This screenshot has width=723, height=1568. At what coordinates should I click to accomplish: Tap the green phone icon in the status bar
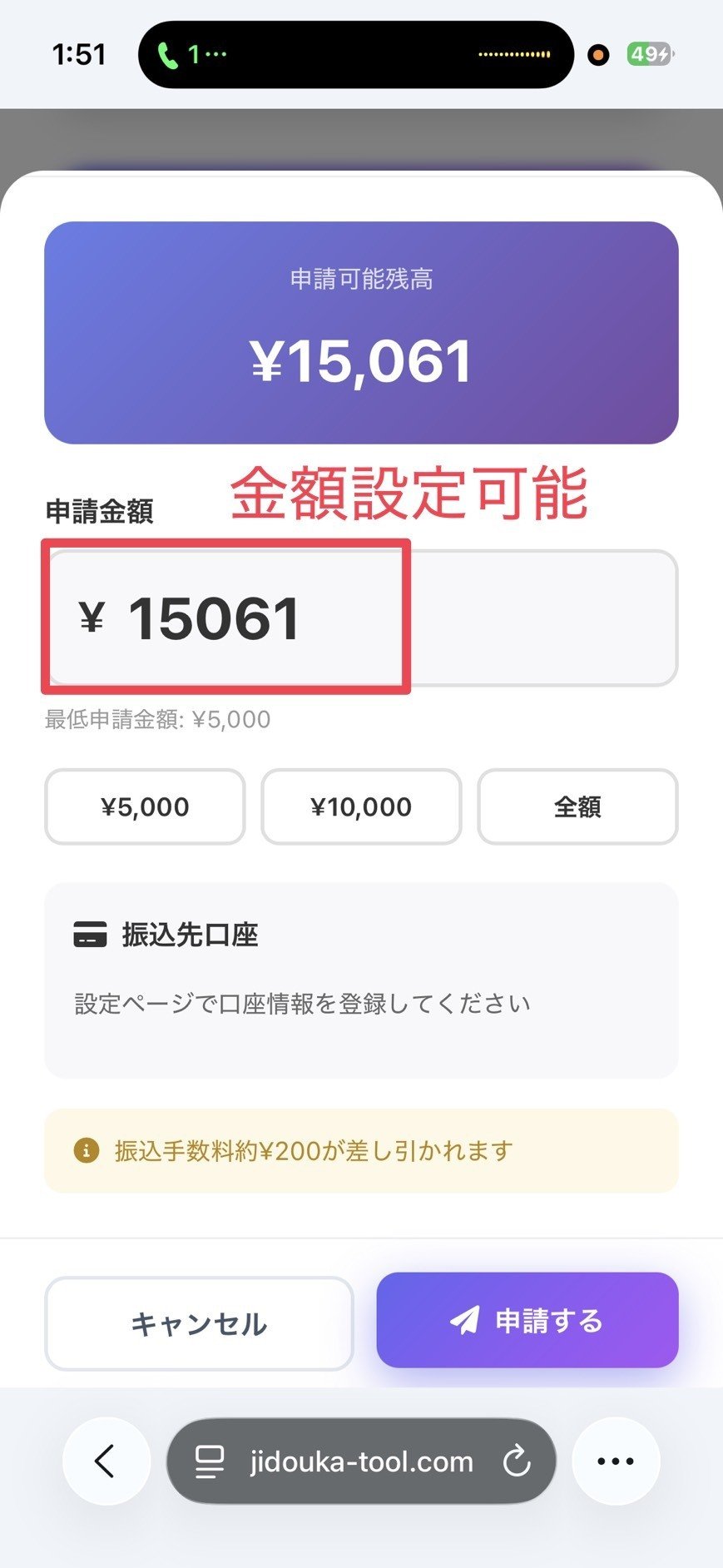coord(168,54)
